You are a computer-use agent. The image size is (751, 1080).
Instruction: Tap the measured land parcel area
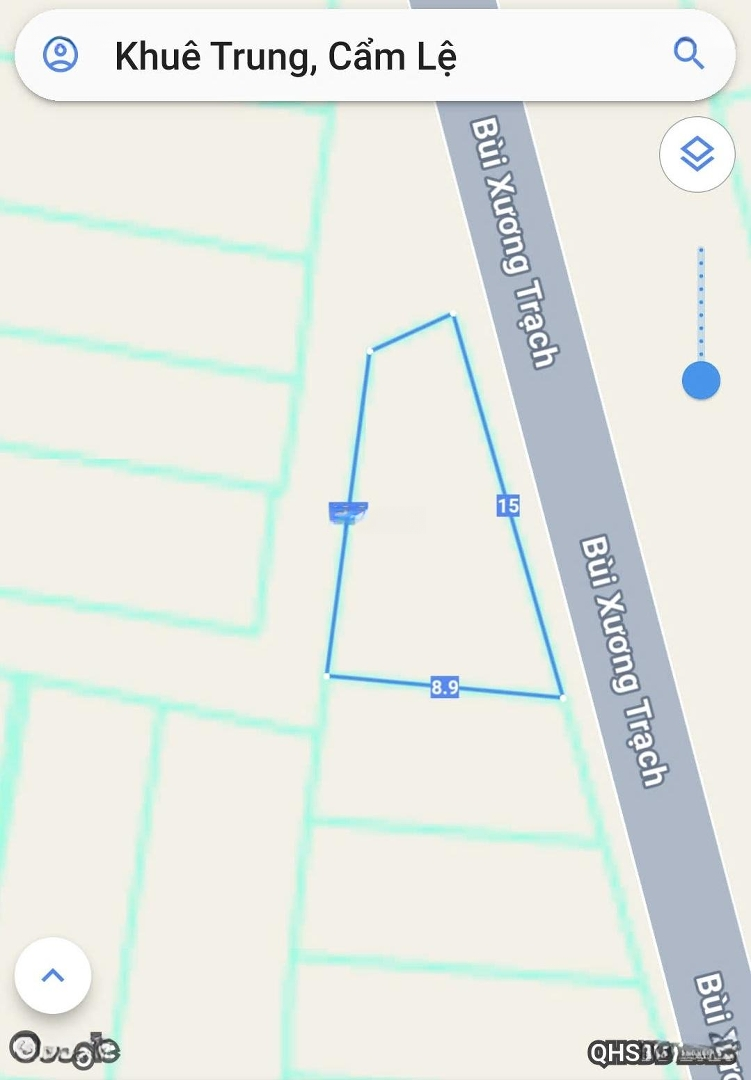[430, 520]
